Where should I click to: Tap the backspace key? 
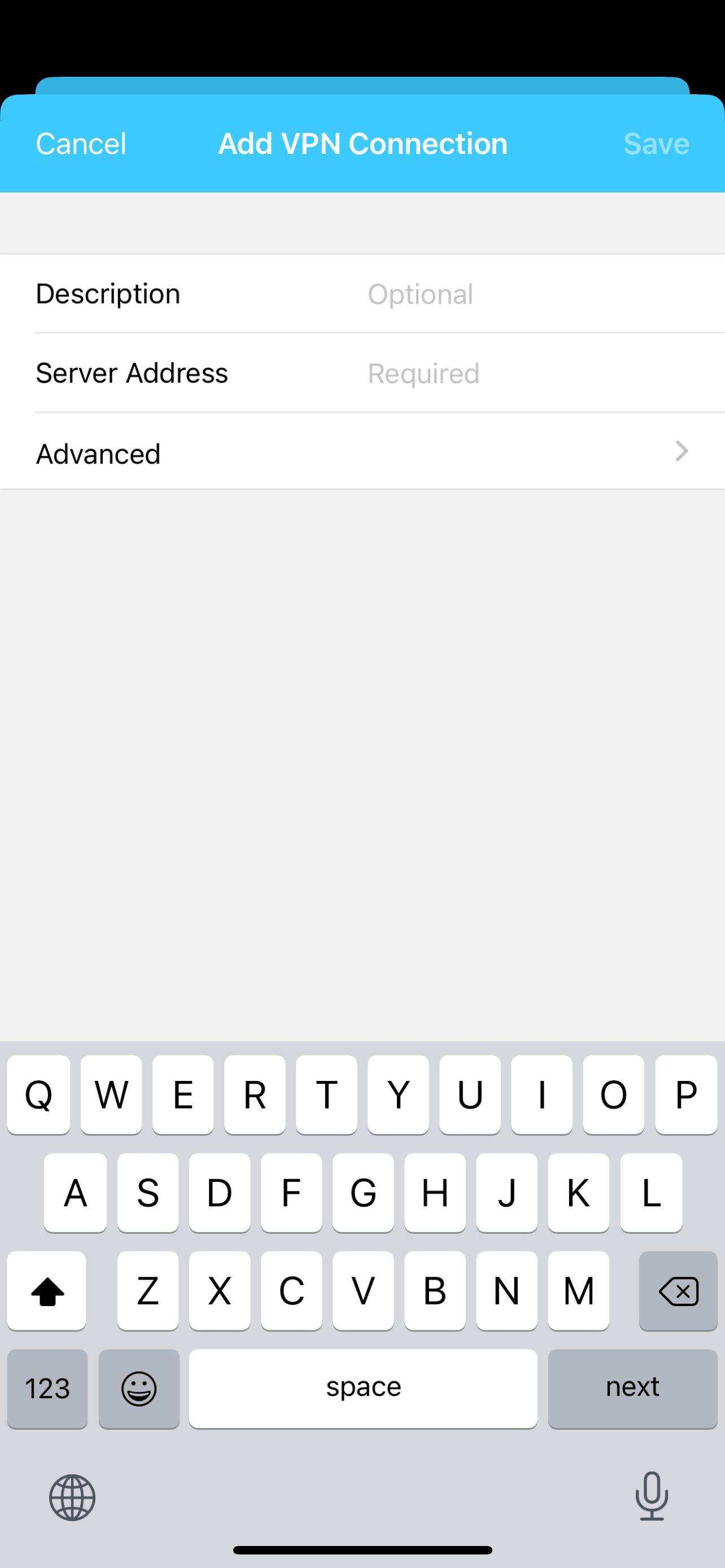point(678,1290)
